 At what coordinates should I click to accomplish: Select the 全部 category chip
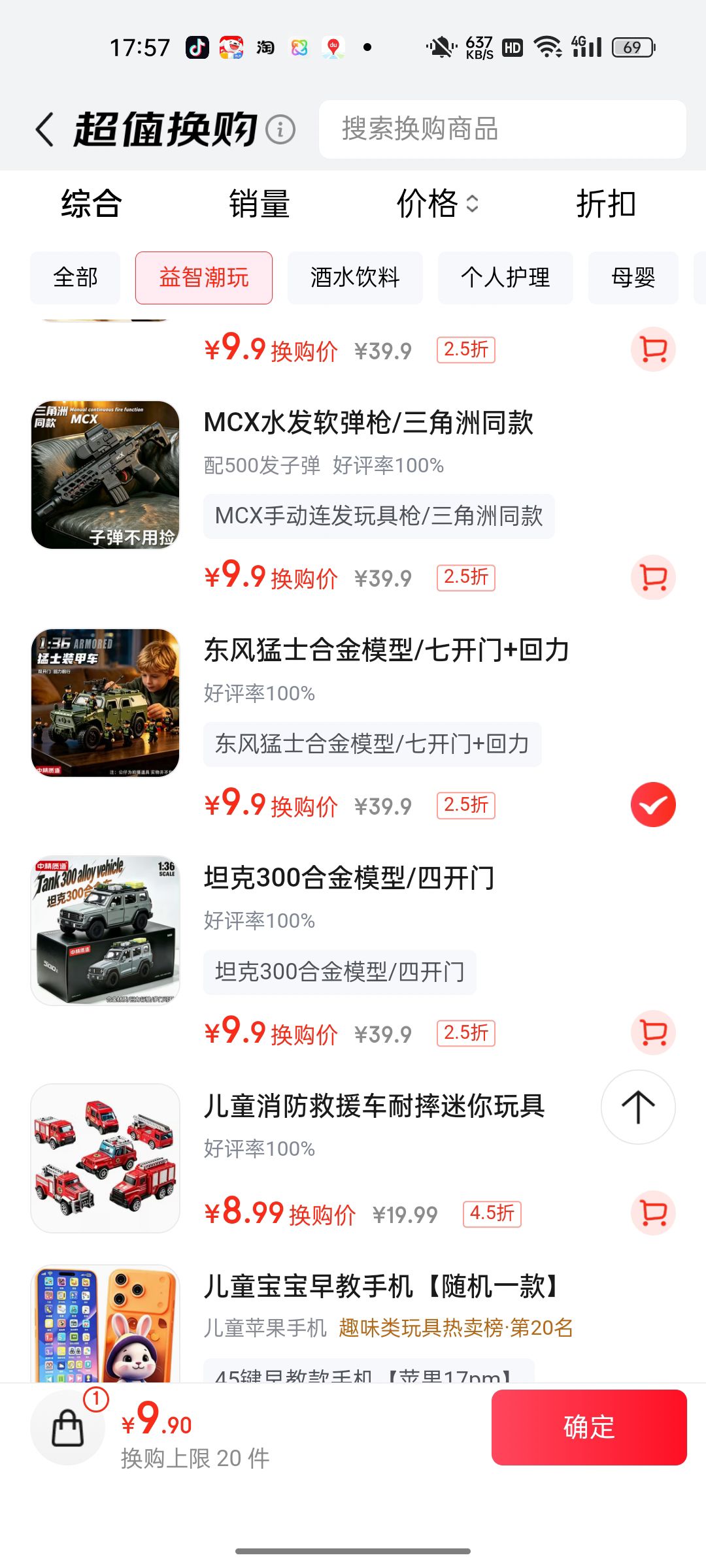tap(75, 278)
